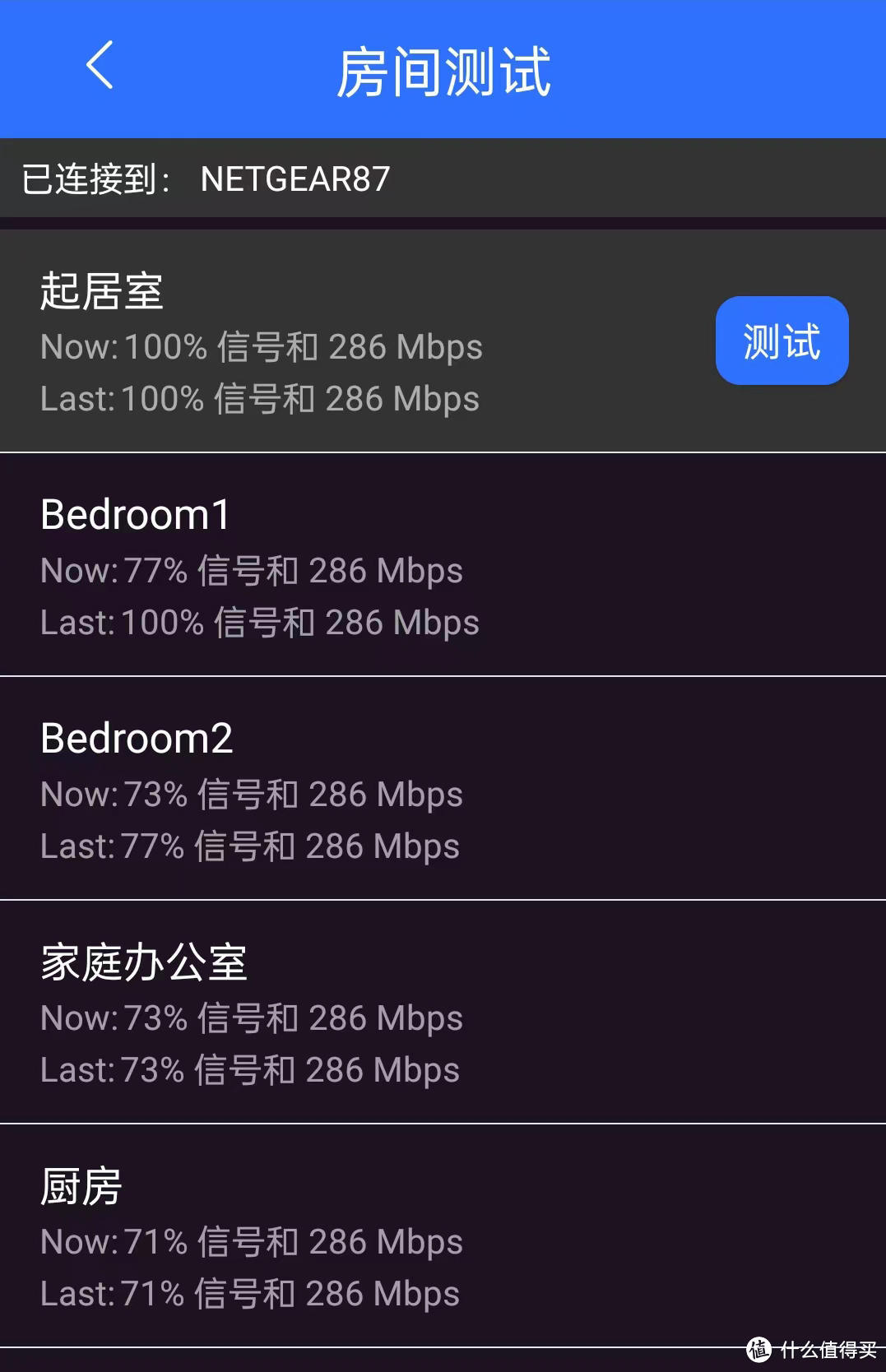Tap Bedroom1's Last signal reading
This screenshot has width=886, height=1372.
coord(259,623)
